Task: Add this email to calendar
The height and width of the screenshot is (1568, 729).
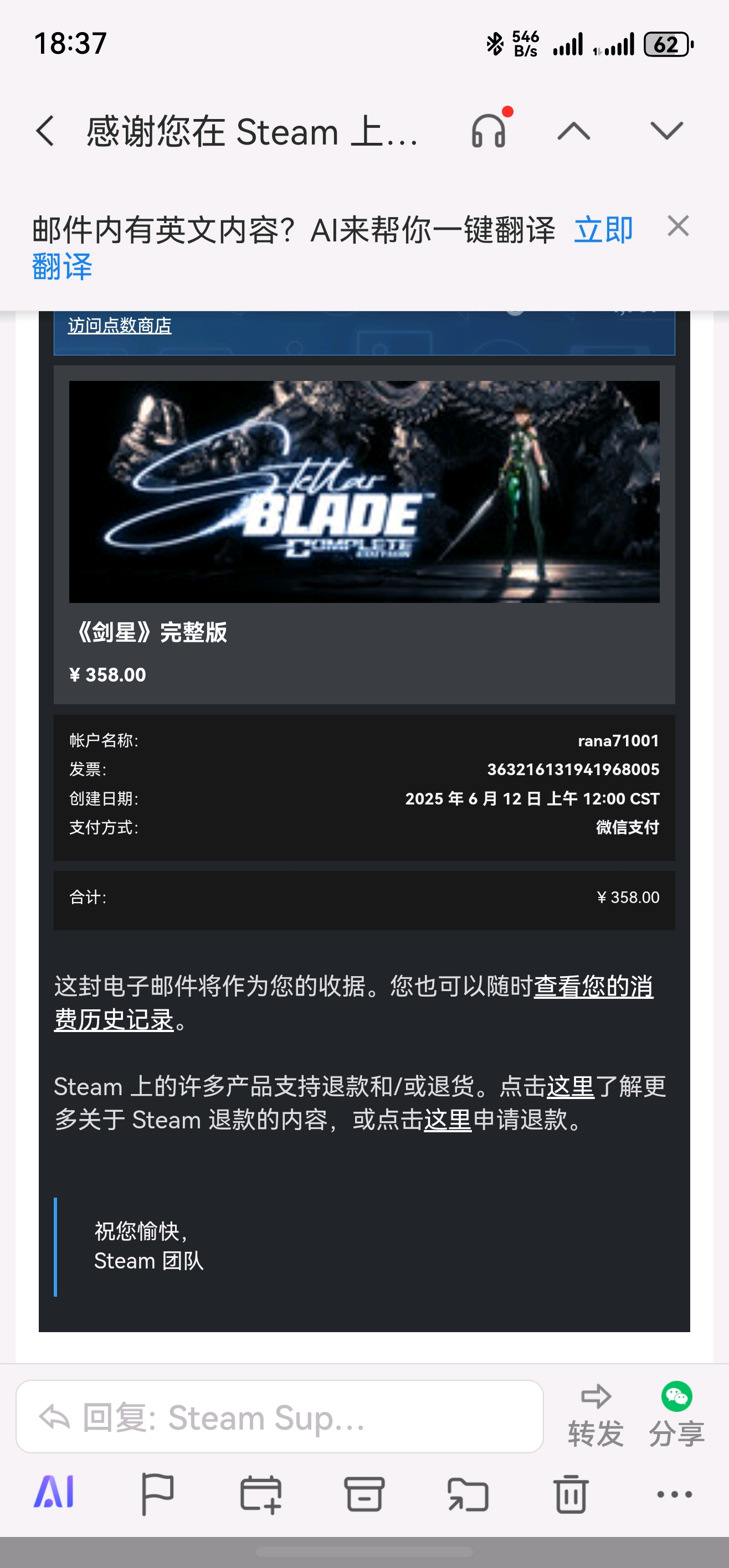Action: point(261,1494)
